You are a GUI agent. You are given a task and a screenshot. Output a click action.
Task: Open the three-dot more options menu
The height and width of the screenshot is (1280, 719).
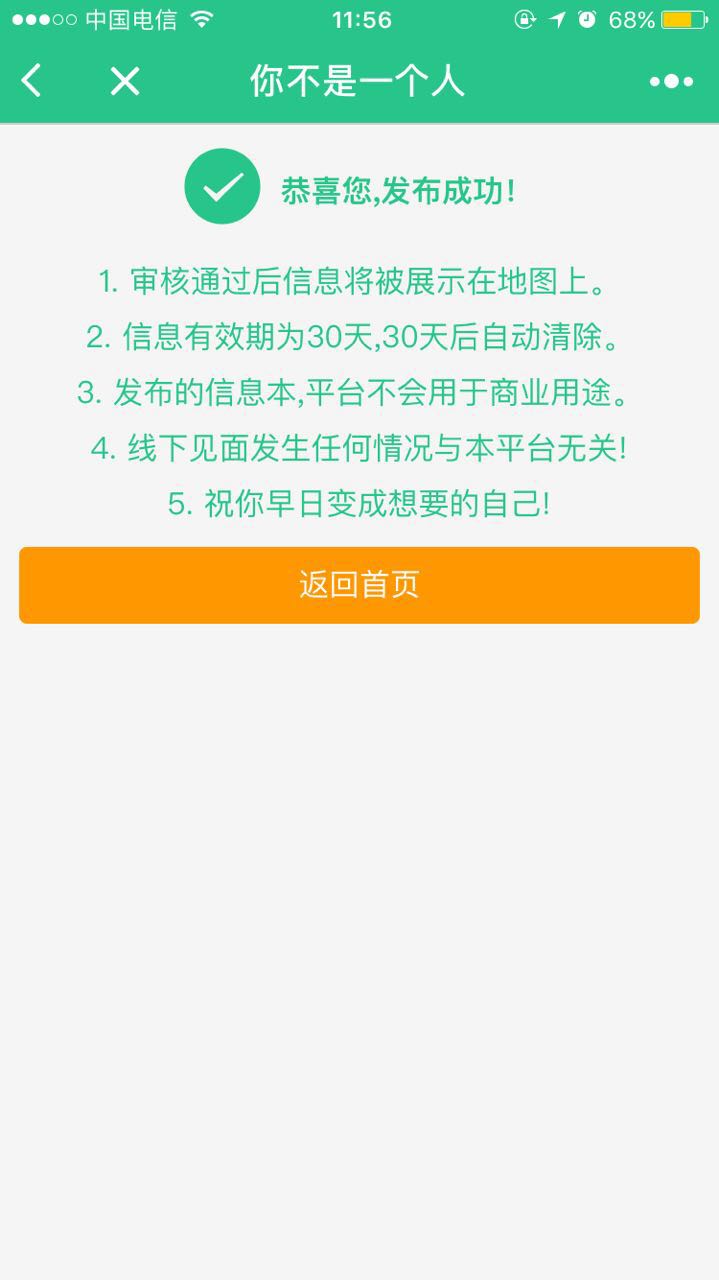point(671,81)
